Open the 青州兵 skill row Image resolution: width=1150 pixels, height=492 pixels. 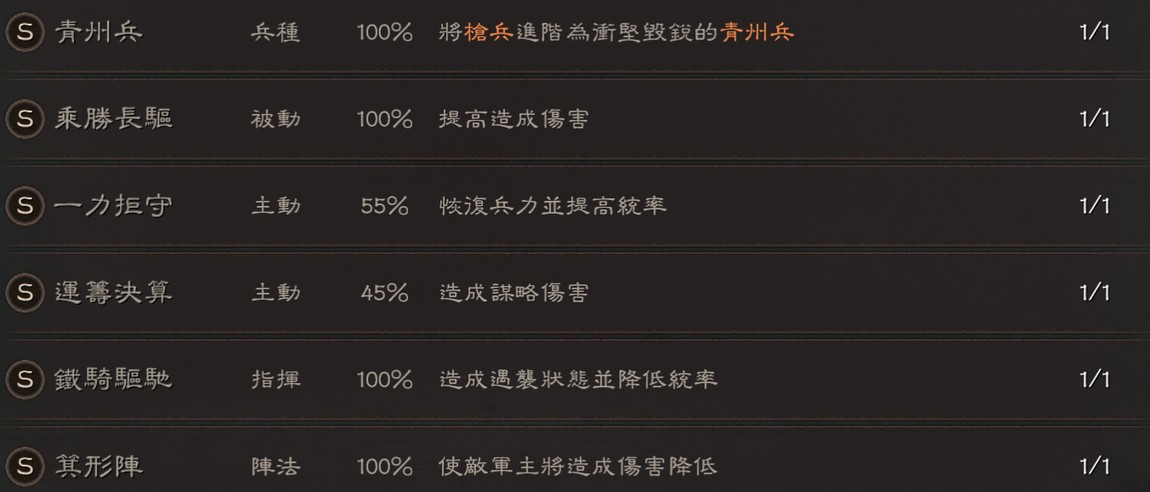click(x=99, y=32)
